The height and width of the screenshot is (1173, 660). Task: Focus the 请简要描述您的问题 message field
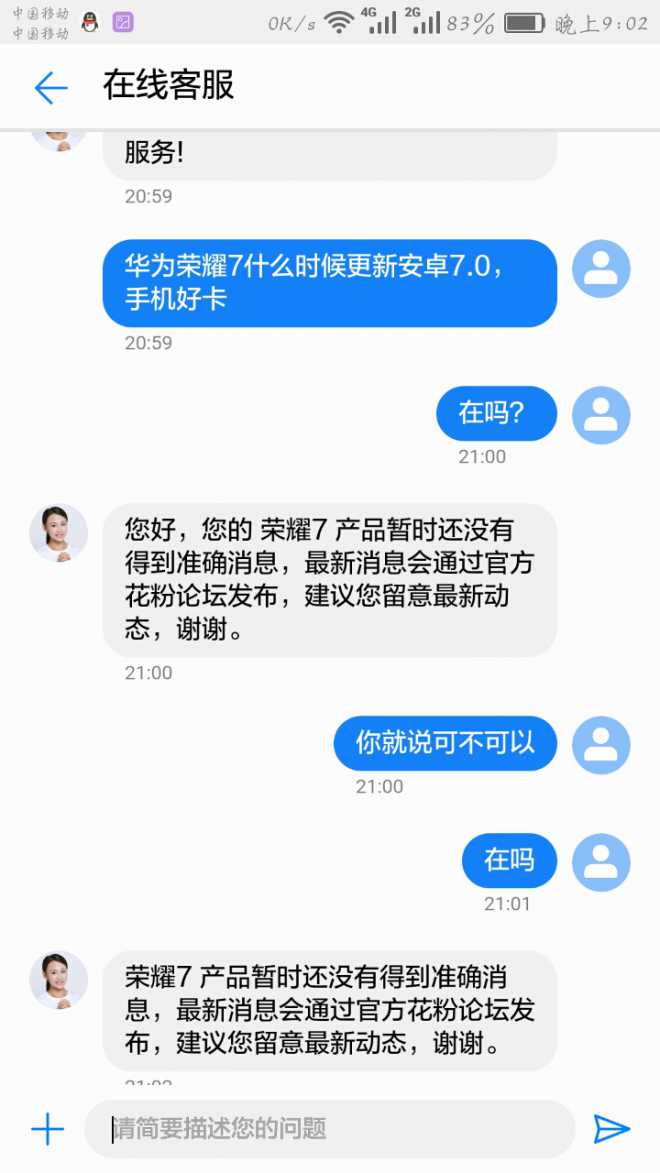(x=330, y=1130)
